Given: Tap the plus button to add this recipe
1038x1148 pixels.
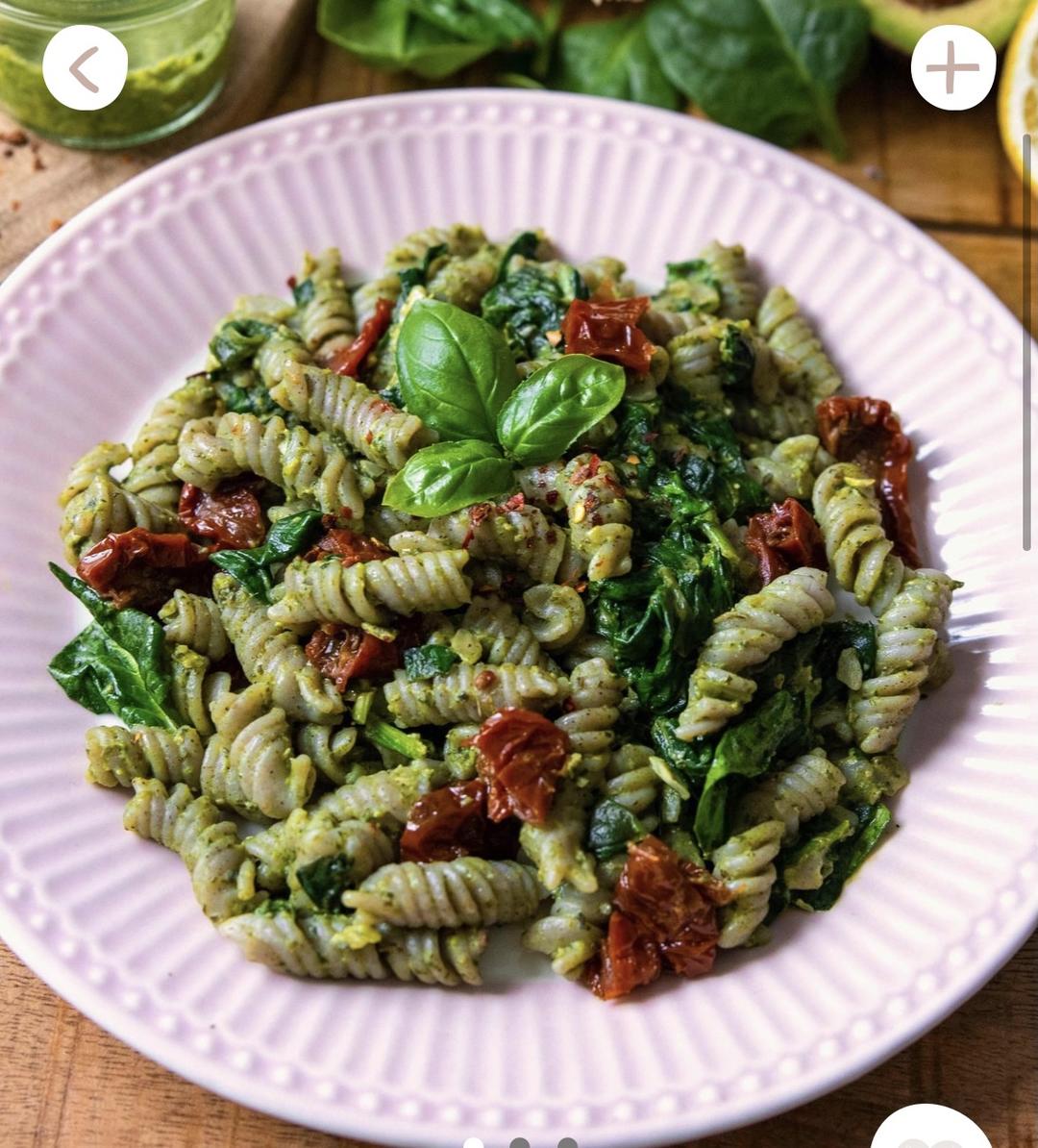Looking at the screenshot, I should click(x=952, y=68).
